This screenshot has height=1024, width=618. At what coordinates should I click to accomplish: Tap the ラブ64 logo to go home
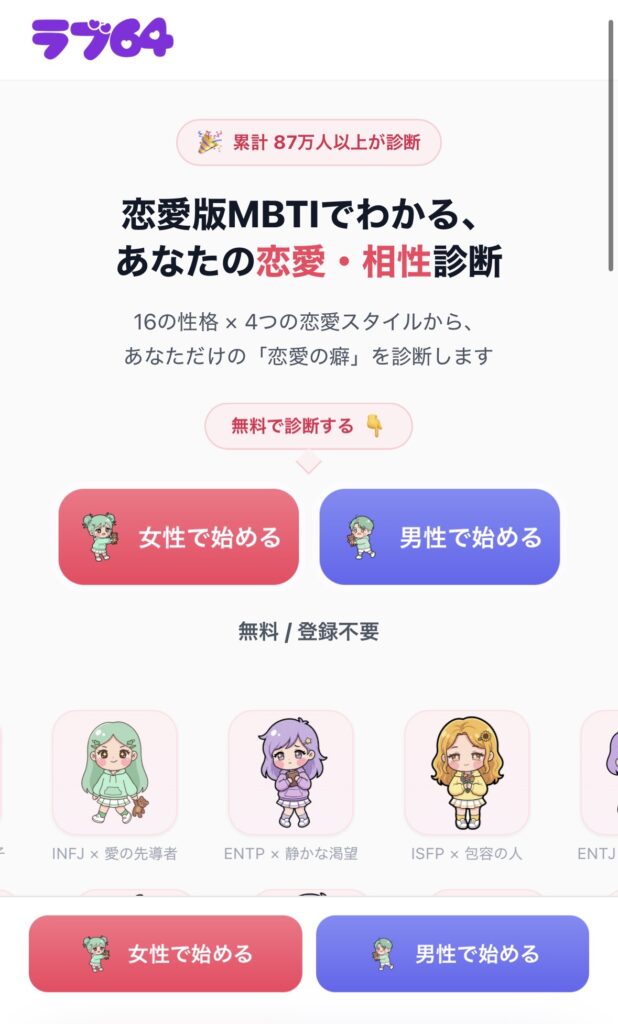pyautogui.click(x=103, y=39)
